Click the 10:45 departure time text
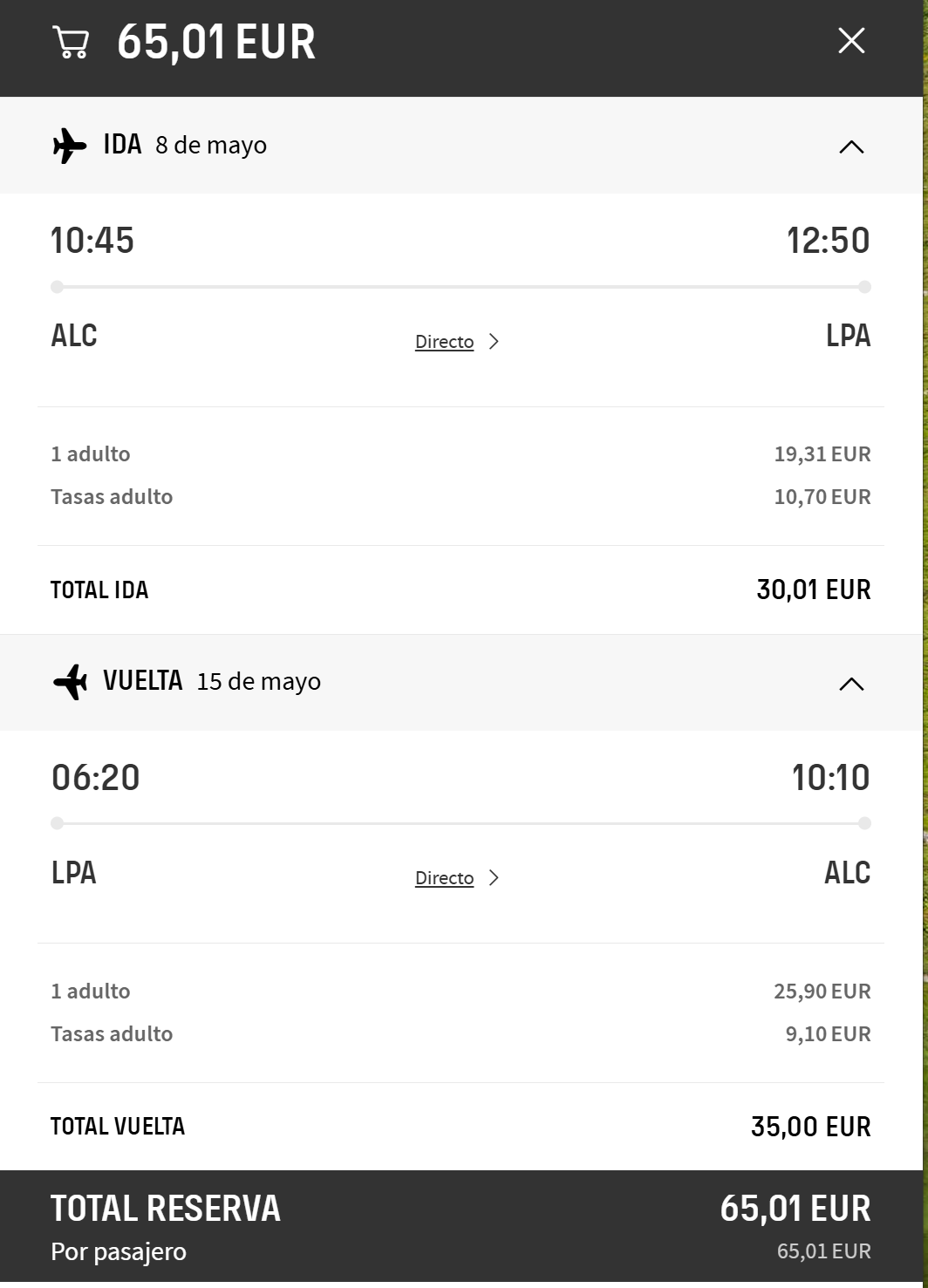928x1288 pixels. point(93,240)
